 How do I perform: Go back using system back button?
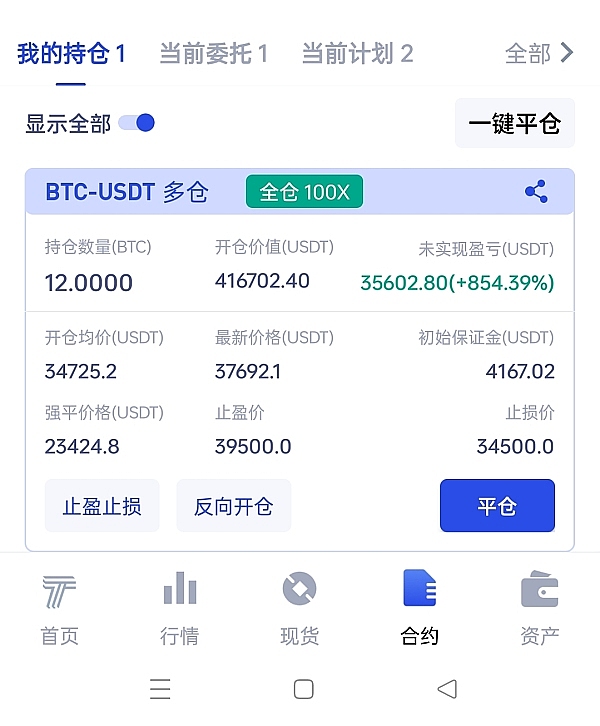(447, 689)
